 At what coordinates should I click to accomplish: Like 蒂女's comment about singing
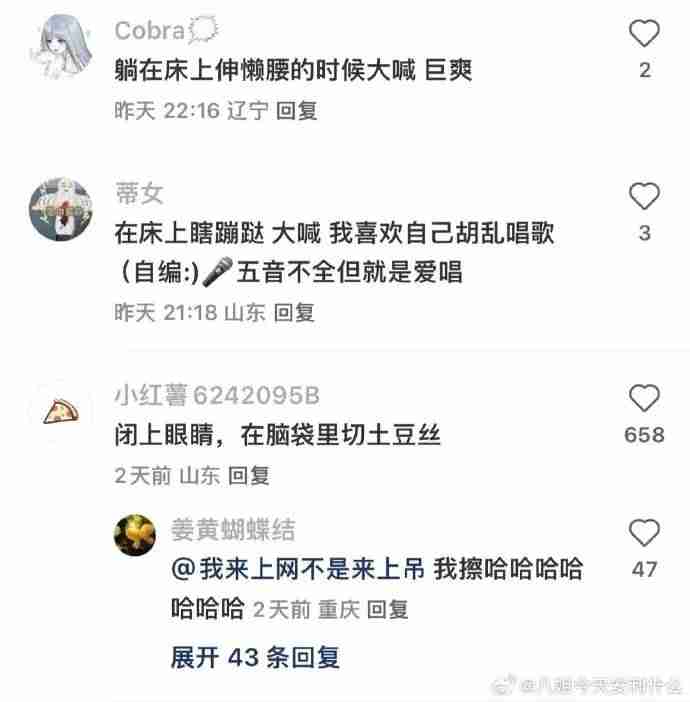tap(644, 197)
